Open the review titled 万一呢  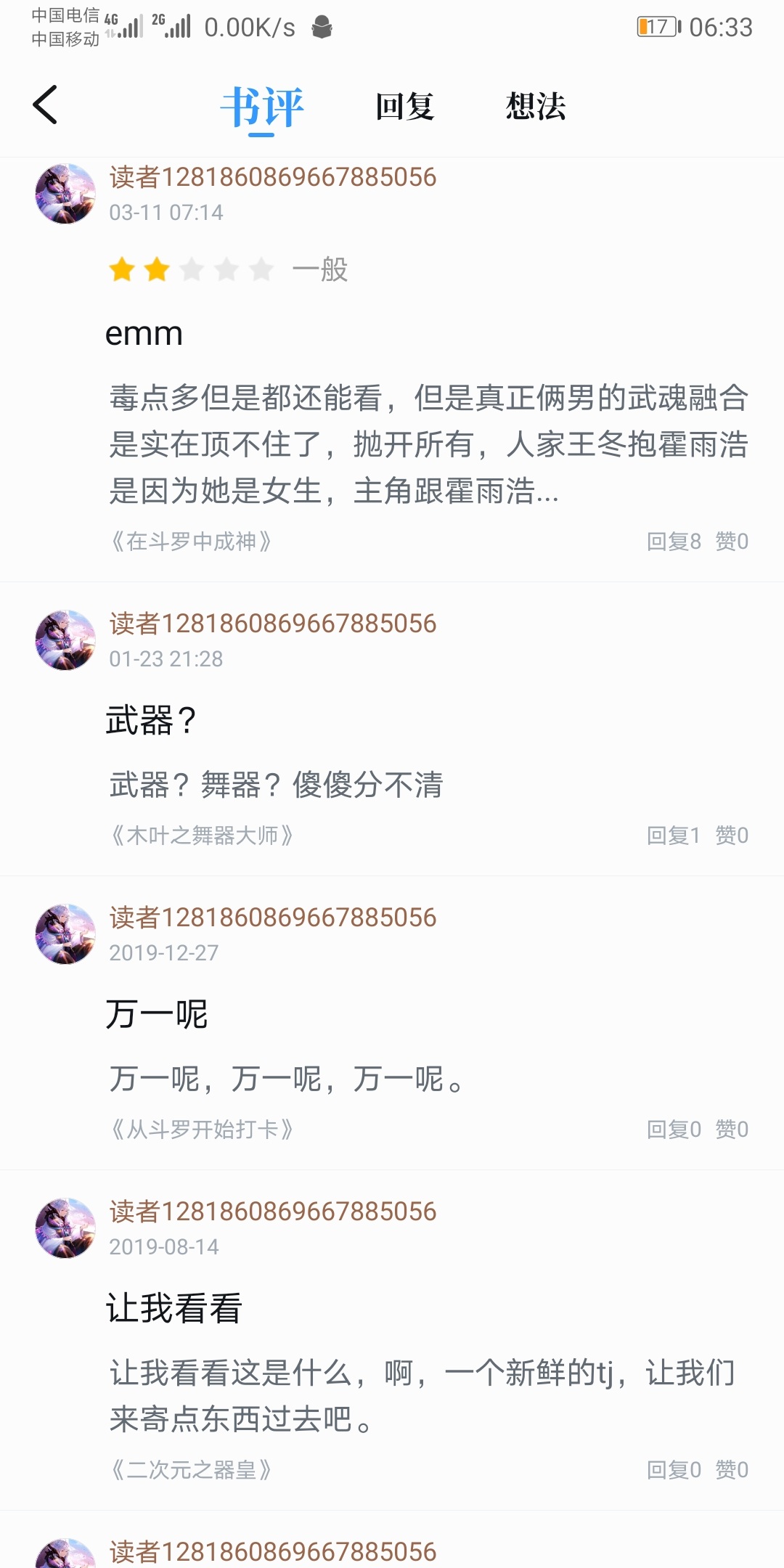point(157,1014)
